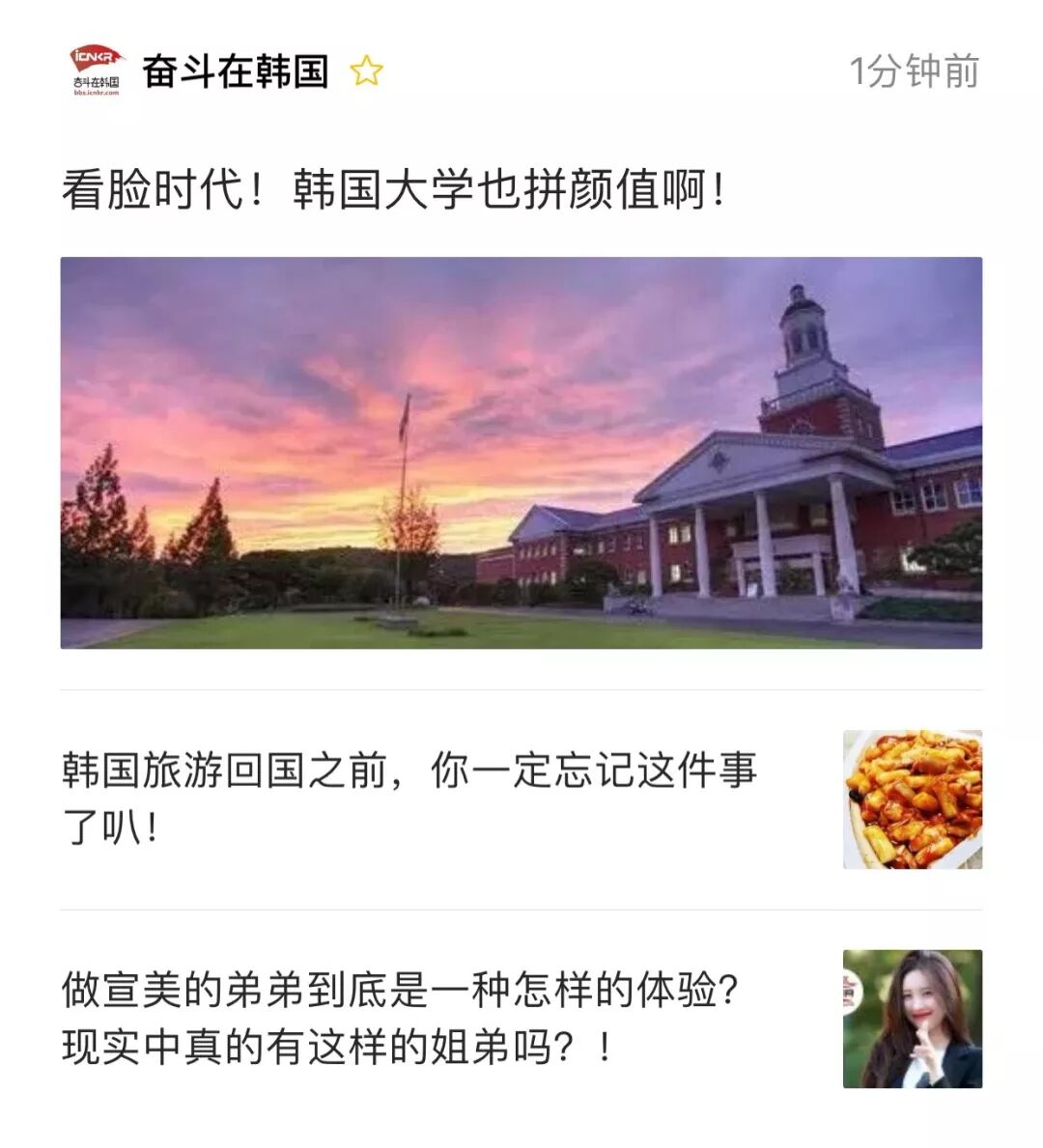Read the 韩国旅游回国之前 article

409,798
